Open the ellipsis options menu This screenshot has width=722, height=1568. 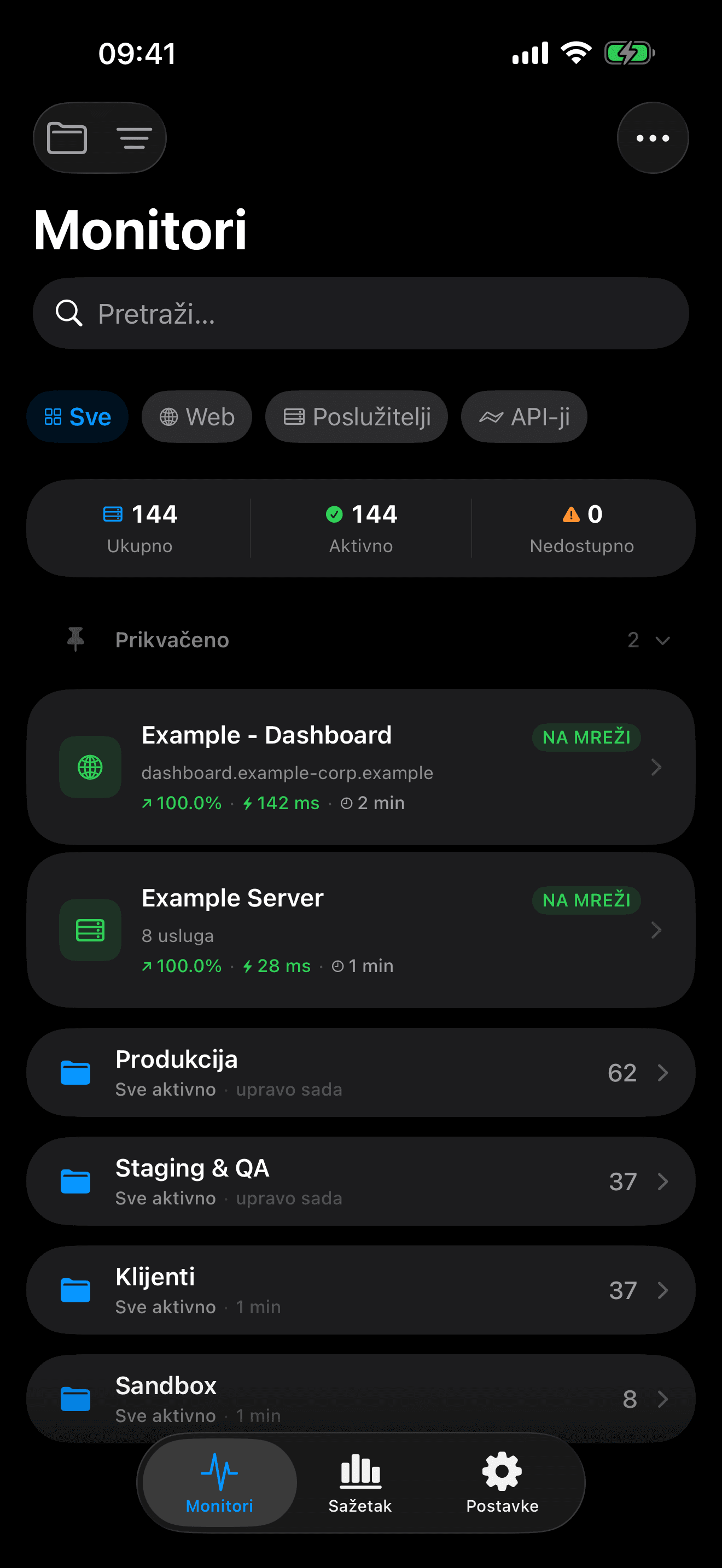(652, 138)
